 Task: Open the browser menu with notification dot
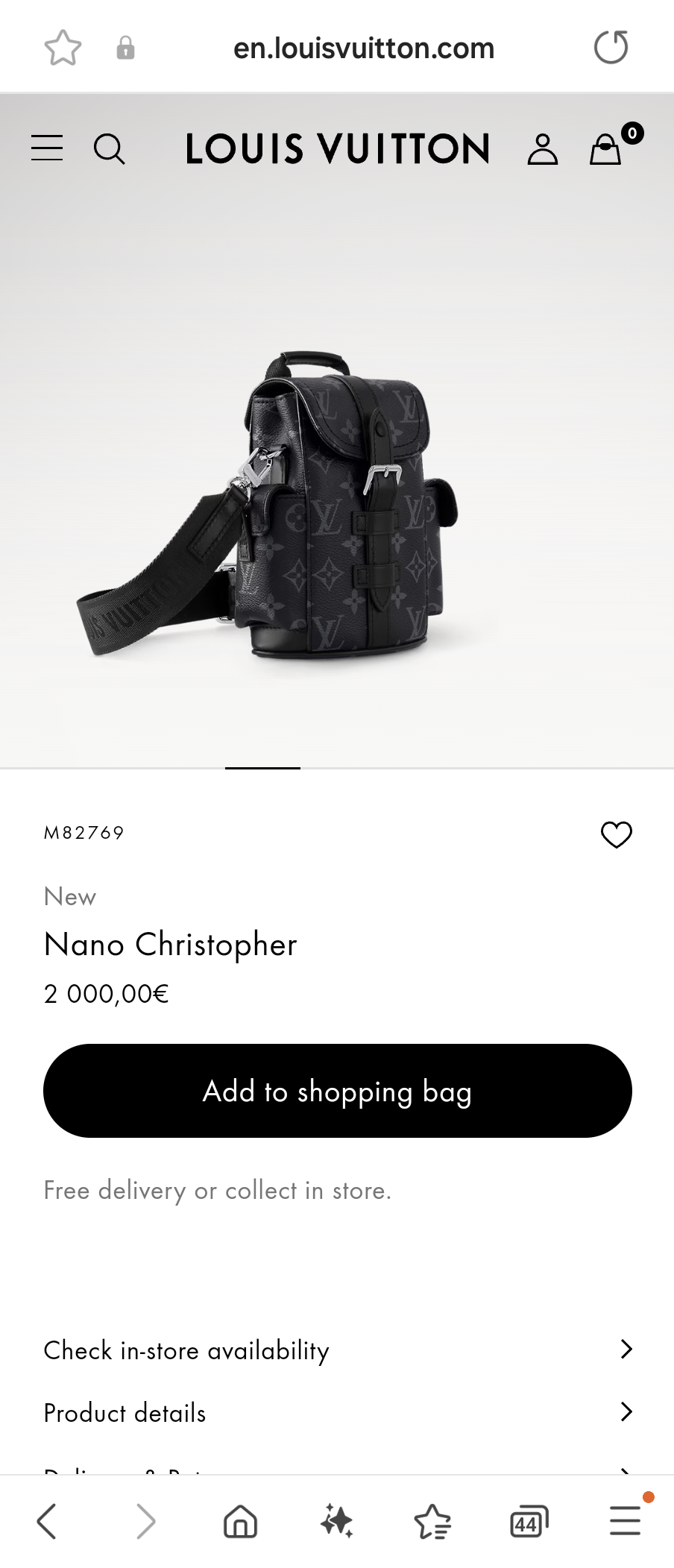point(625,1521)
